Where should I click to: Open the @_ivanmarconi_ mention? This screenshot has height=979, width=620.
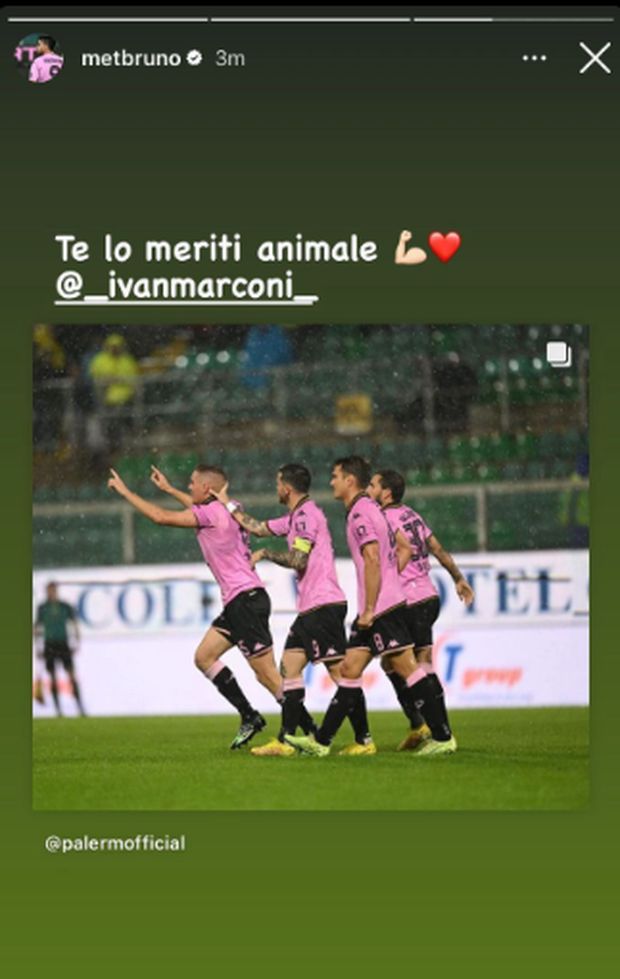click(x=186, y=289)
